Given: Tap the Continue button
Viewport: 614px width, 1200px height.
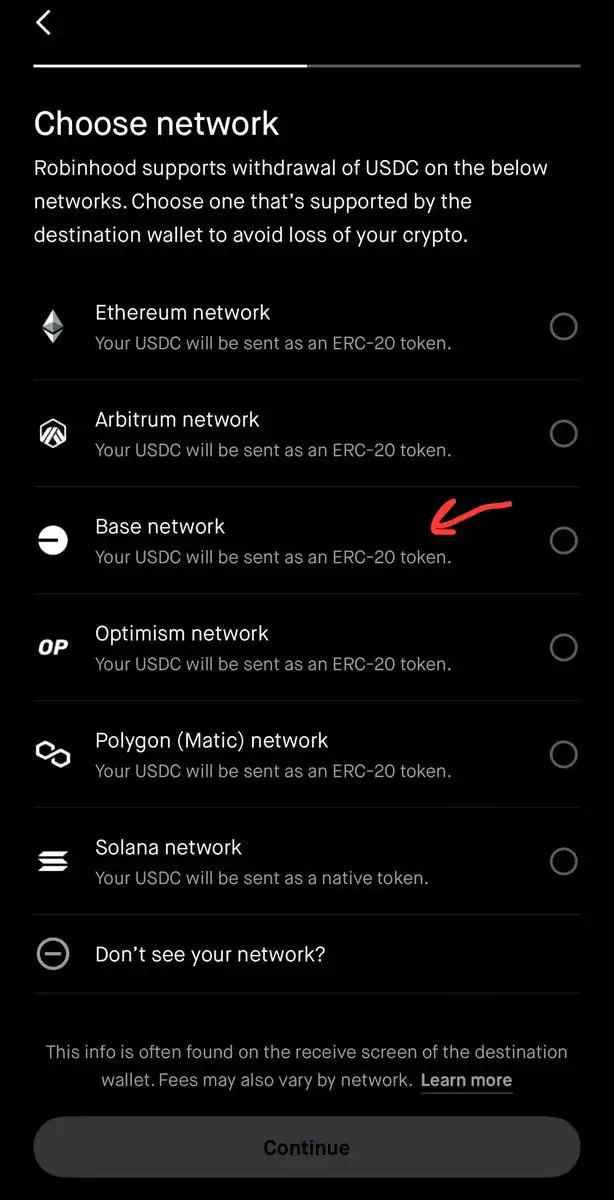Looking at the screenshot, I should click(x=307, y=1147).
